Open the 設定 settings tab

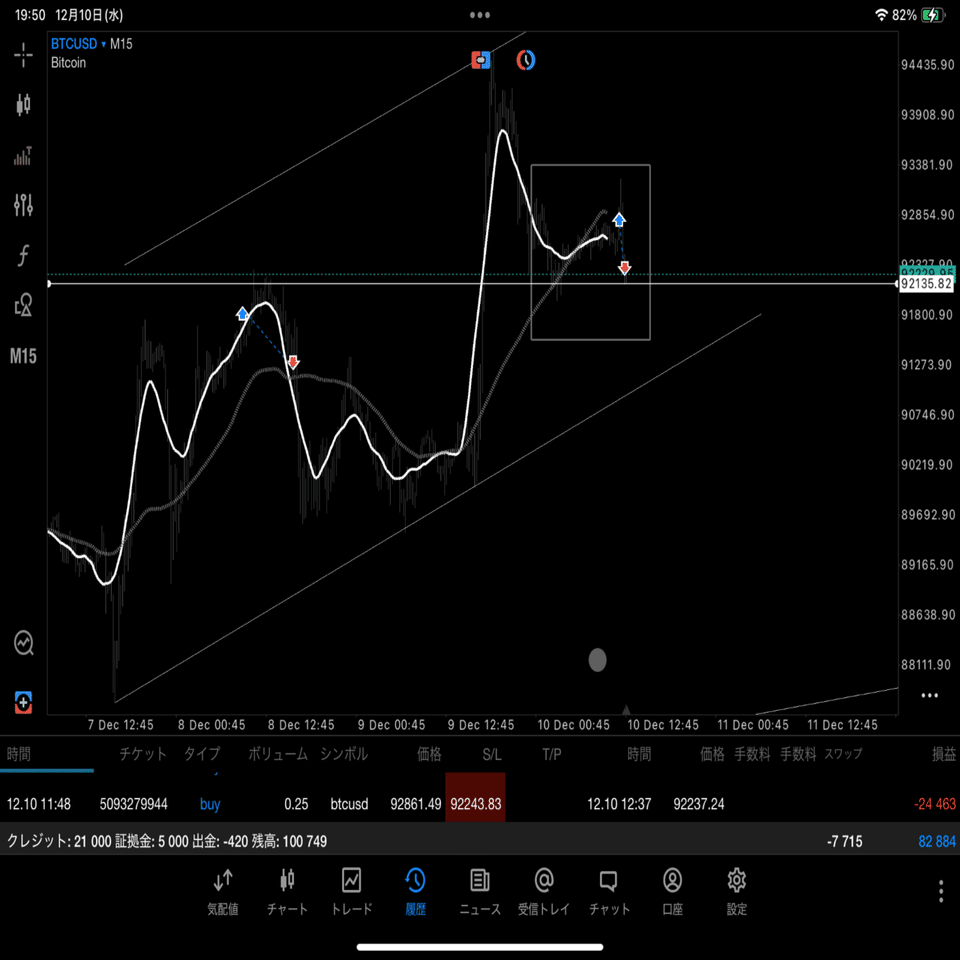(737, 890)
